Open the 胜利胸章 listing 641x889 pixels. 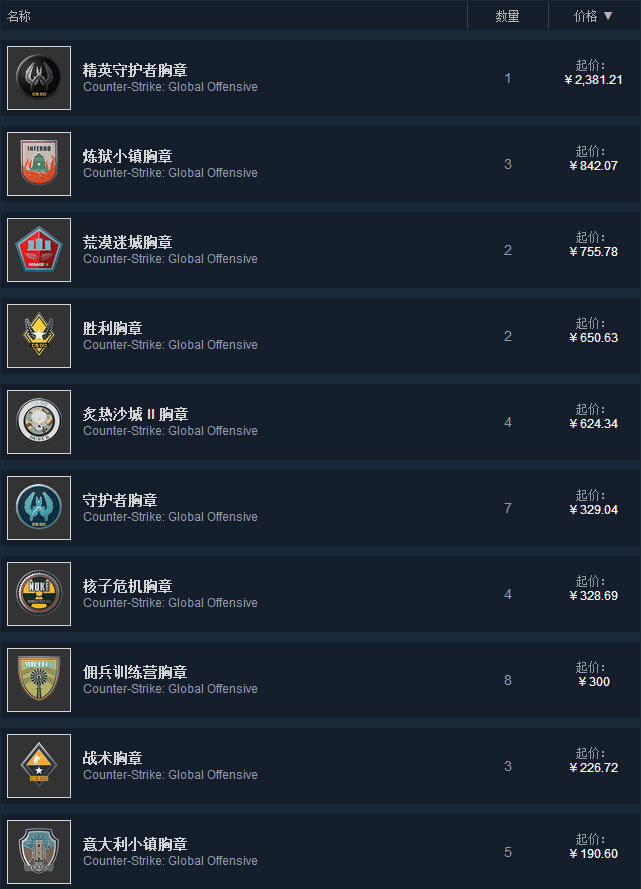coord(113,328)
